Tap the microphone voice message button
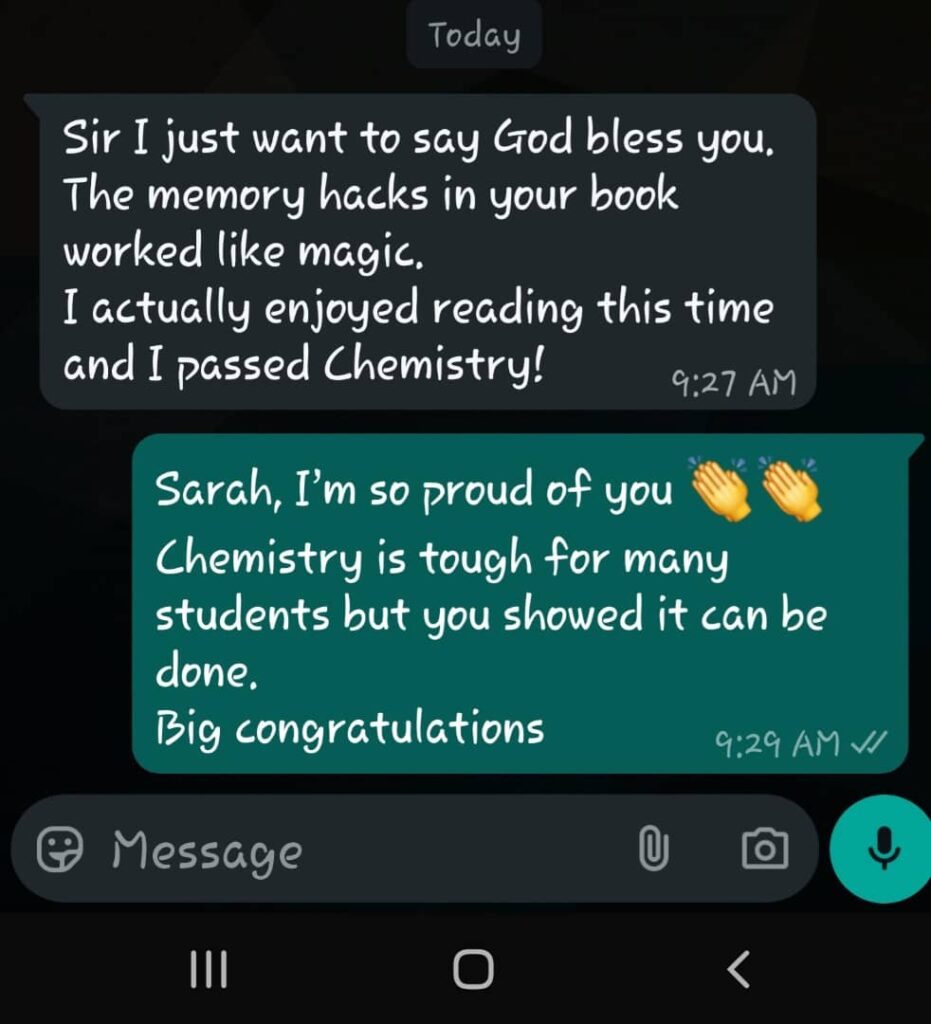931x1024 pixels. pyautogui.click(x=882, y=849)
